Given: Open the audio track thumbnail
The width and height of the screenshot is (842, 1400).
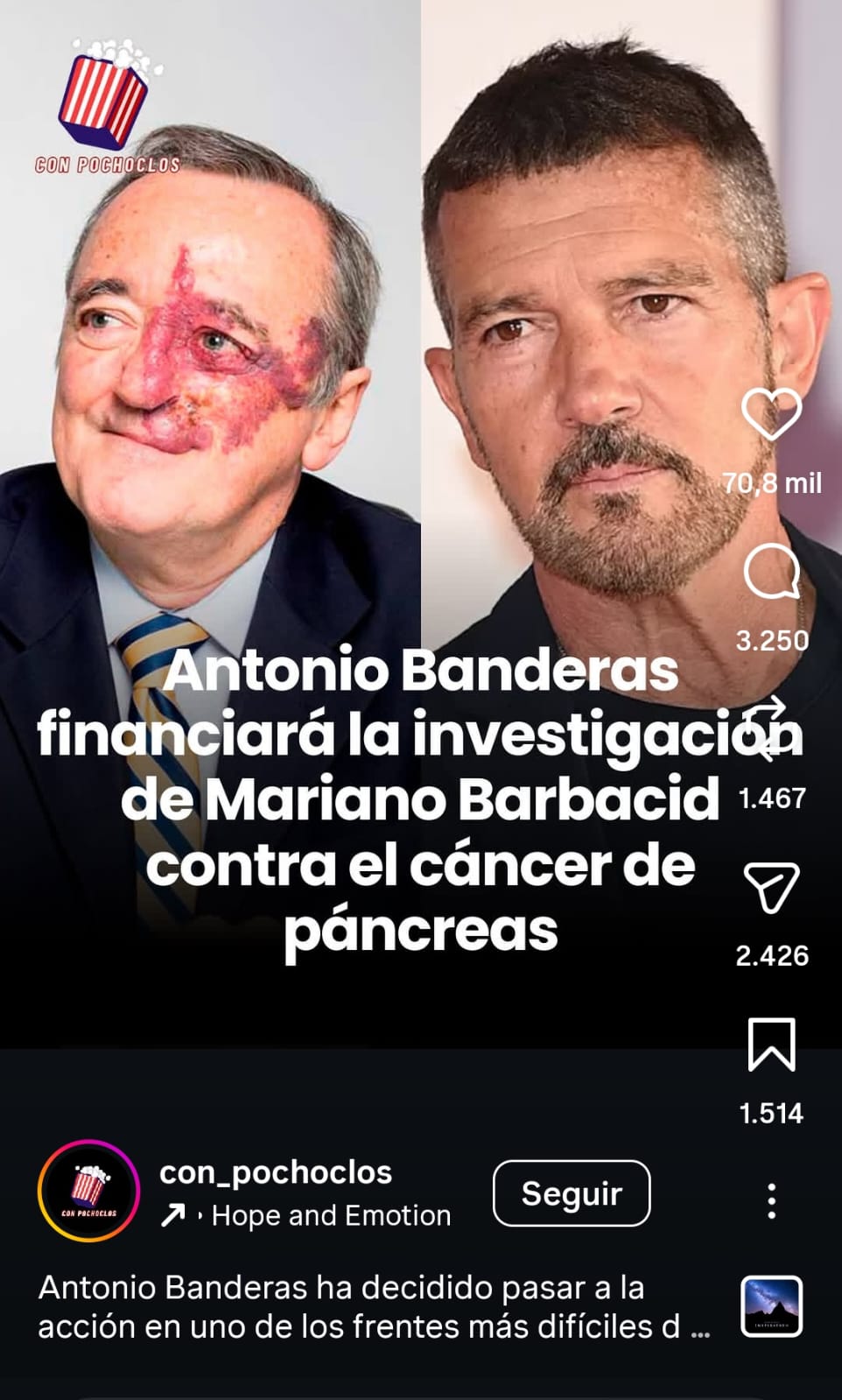Looking at the screenshot, I should [771, 1306].
